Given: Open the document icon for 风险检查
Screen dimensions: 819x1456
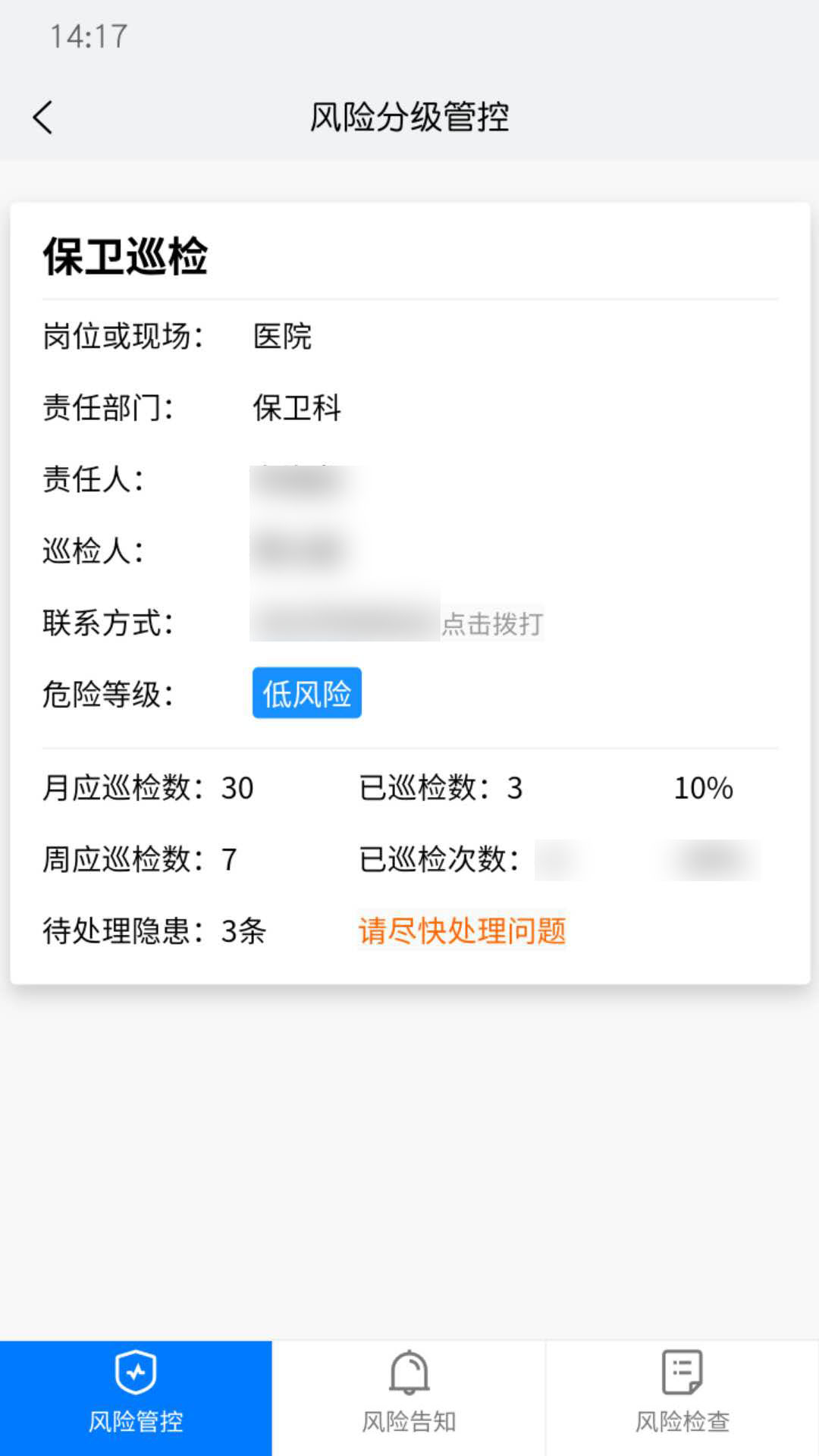Looking at the screenshot, I should (682, 1373).
